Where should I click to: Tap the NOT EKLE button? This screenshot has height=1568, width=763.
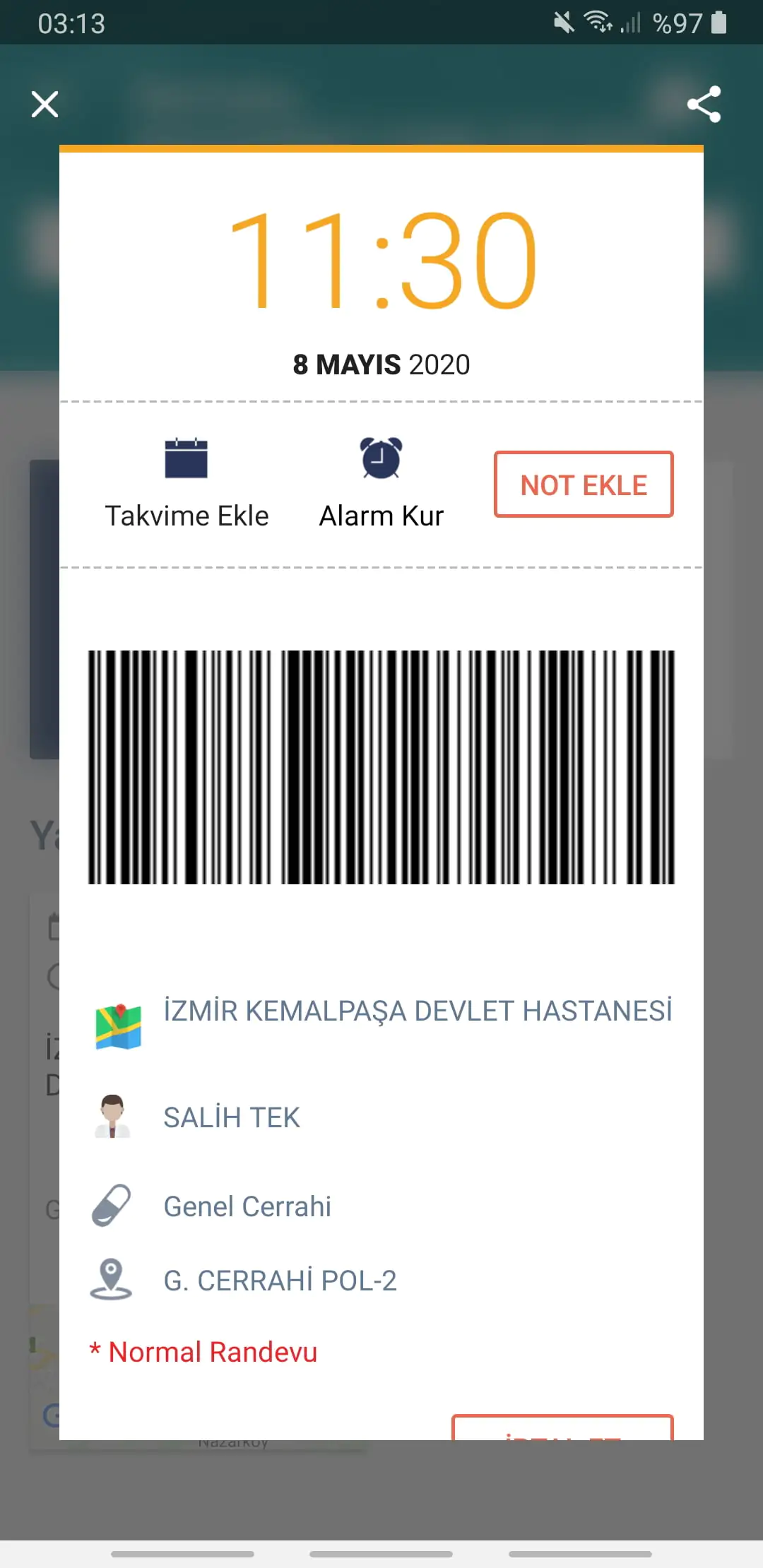(x=584, y=485)
